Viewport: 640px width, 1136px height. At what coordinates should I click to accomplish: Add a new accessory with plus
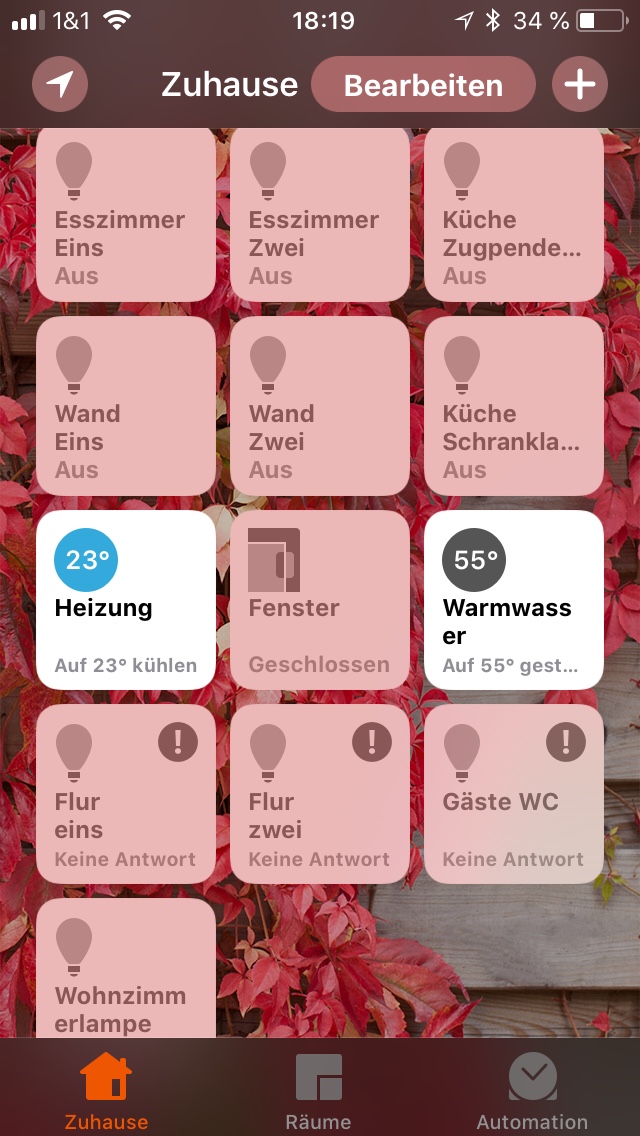point(580,84)
